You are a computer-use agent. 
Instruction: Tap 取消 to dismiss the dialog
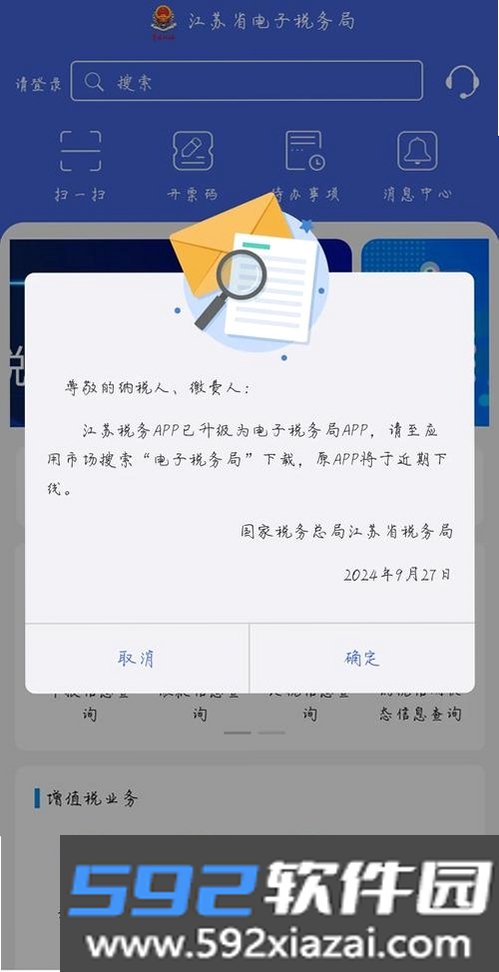click(x=136, y=658)
